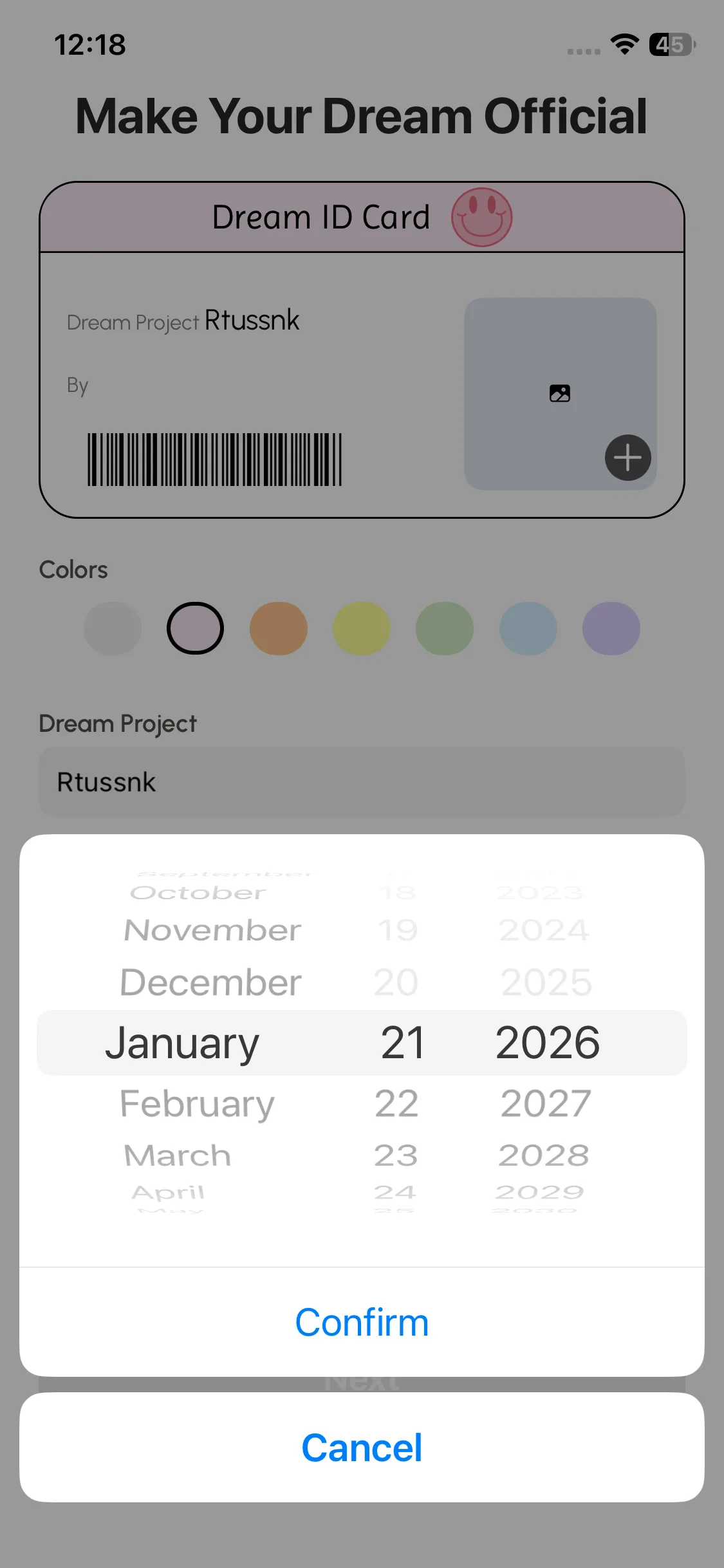Select February in the month wheel

click(x=197, y=1103)
